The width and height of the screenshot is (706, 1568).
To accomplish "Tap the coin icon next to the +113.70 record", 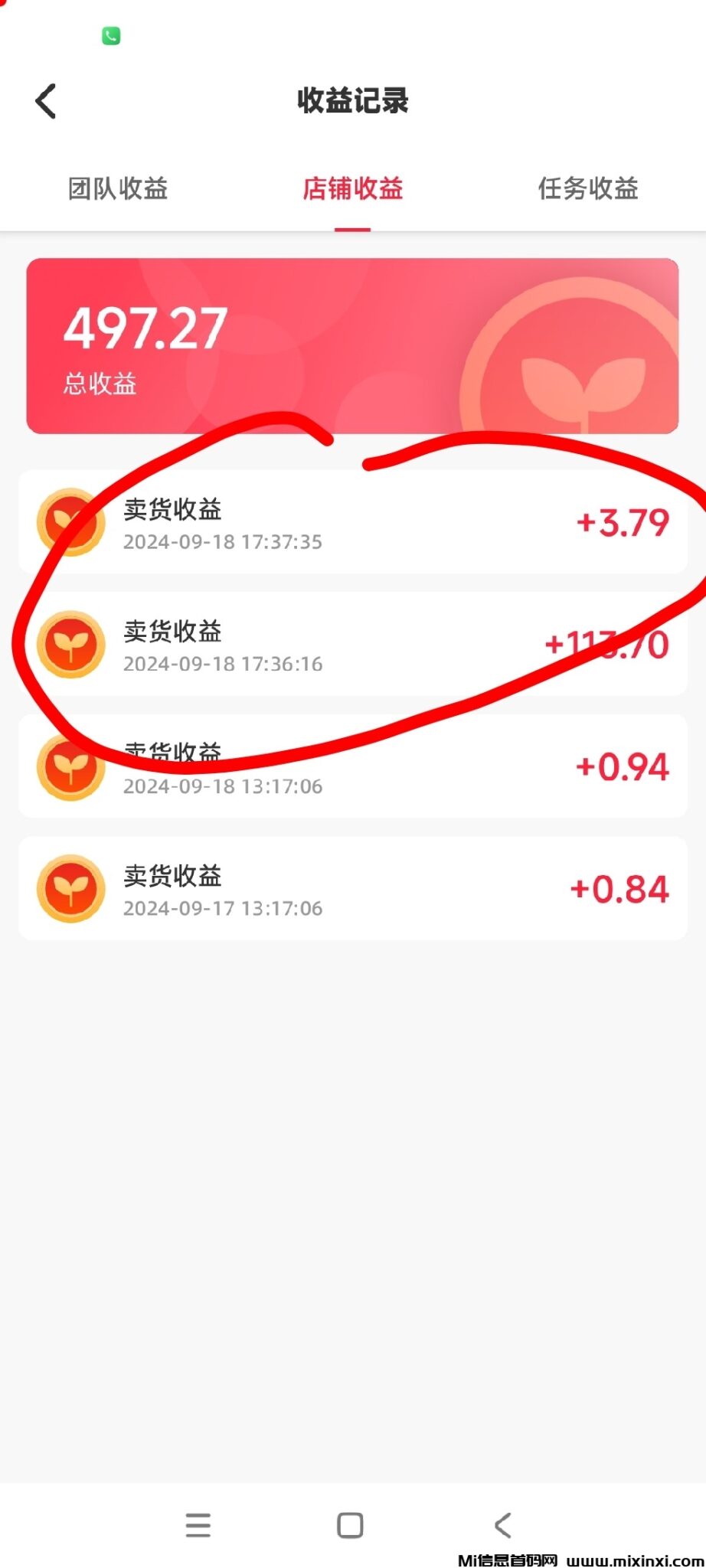I will [x=70, y=645].
